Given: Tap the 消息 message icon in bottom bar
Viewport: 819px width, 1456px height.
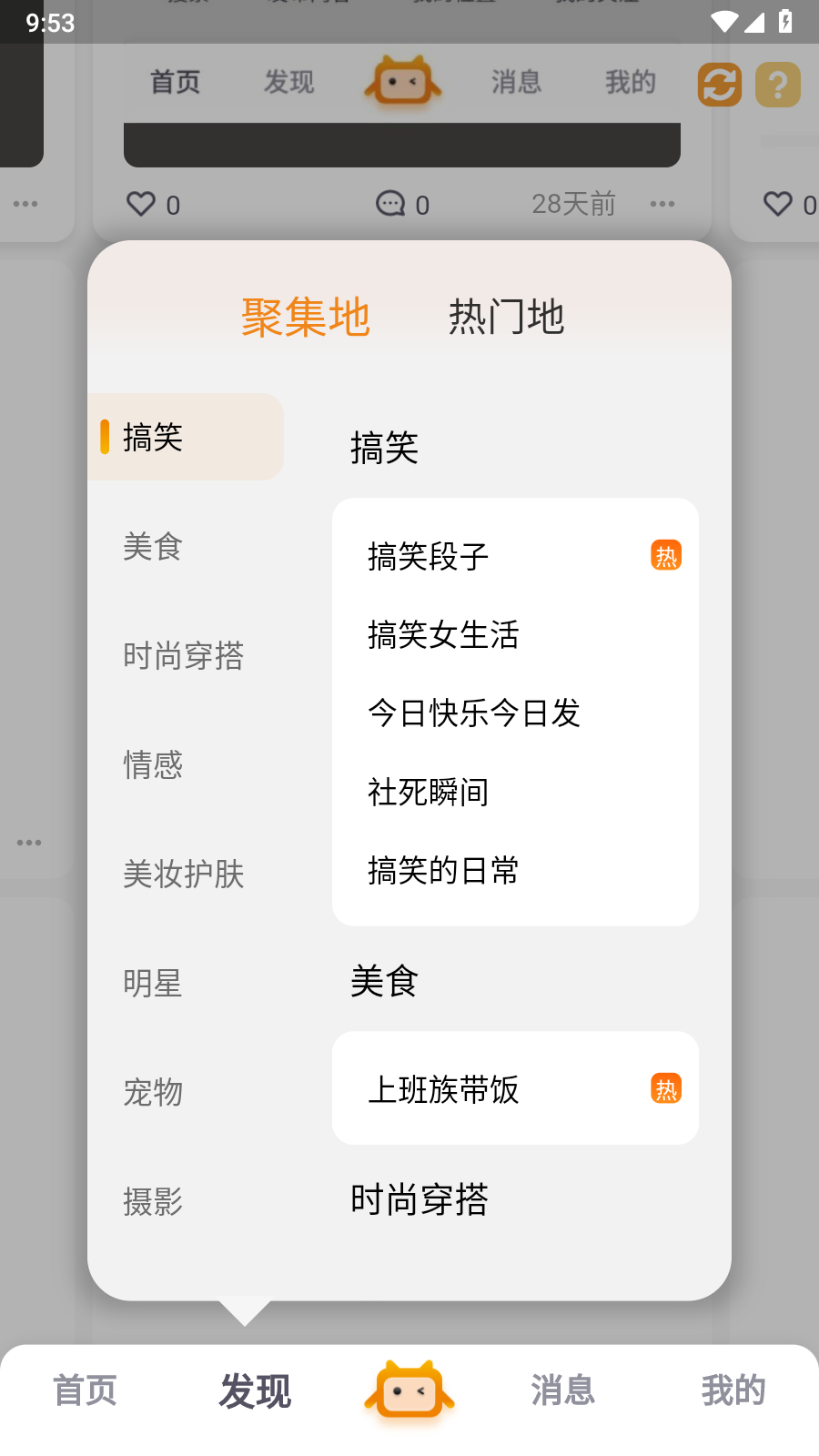Looking at the screenshot, I should click(562, 1390).
